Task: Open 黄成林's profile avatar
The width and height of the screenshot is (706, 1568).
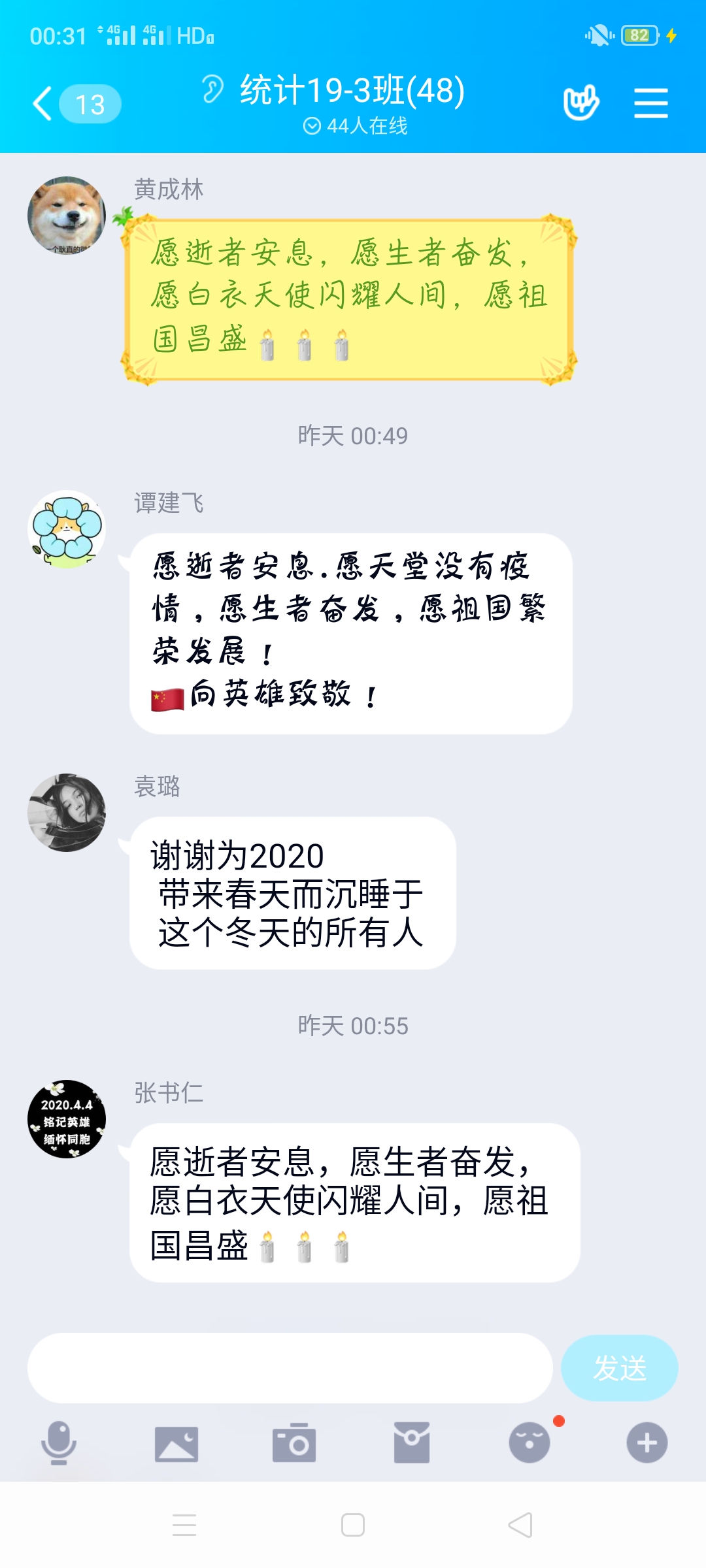Action: pos(67,216)
